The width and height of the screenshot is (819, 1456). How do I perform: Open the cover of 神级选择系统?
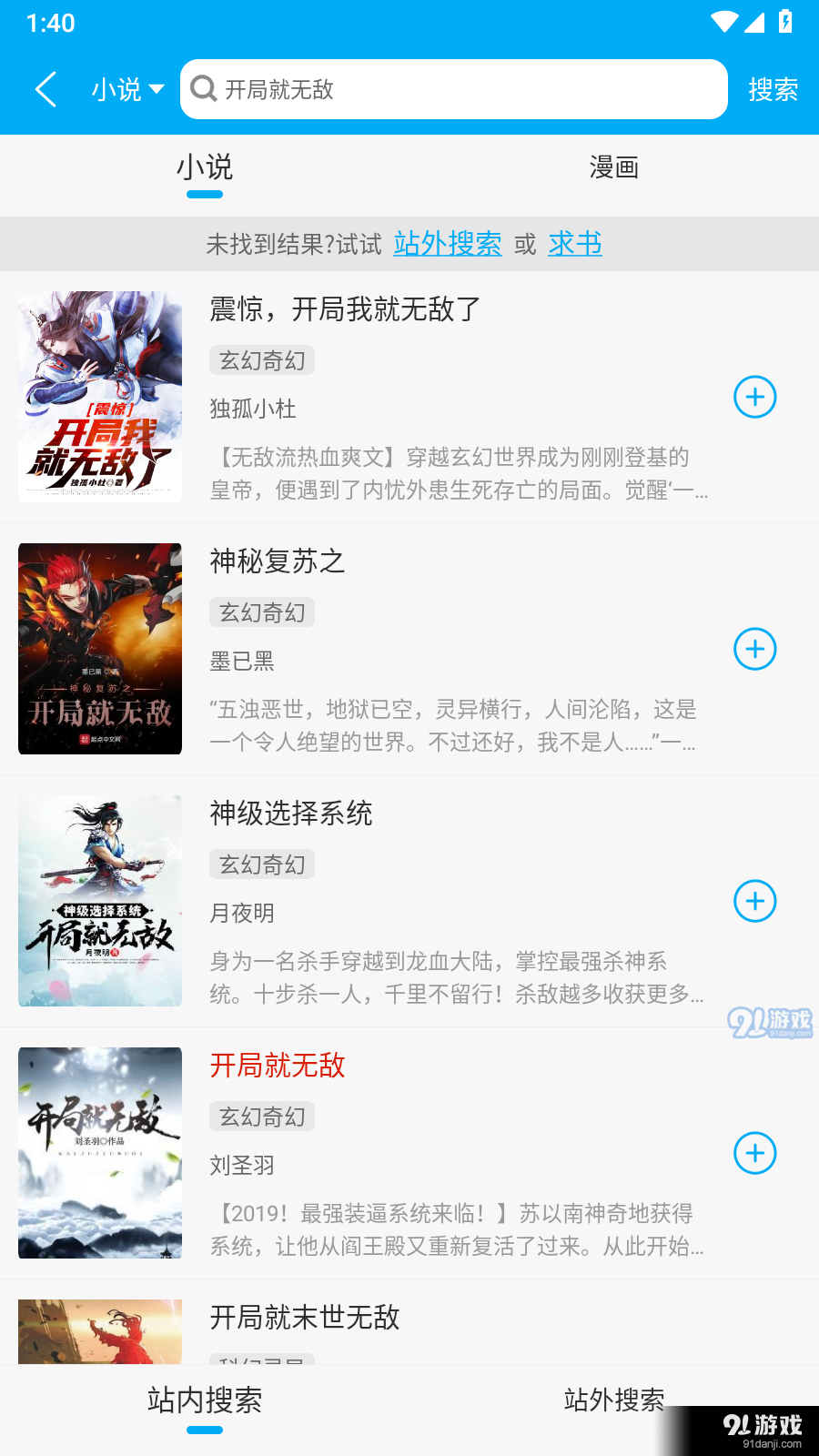pos(99,901)
